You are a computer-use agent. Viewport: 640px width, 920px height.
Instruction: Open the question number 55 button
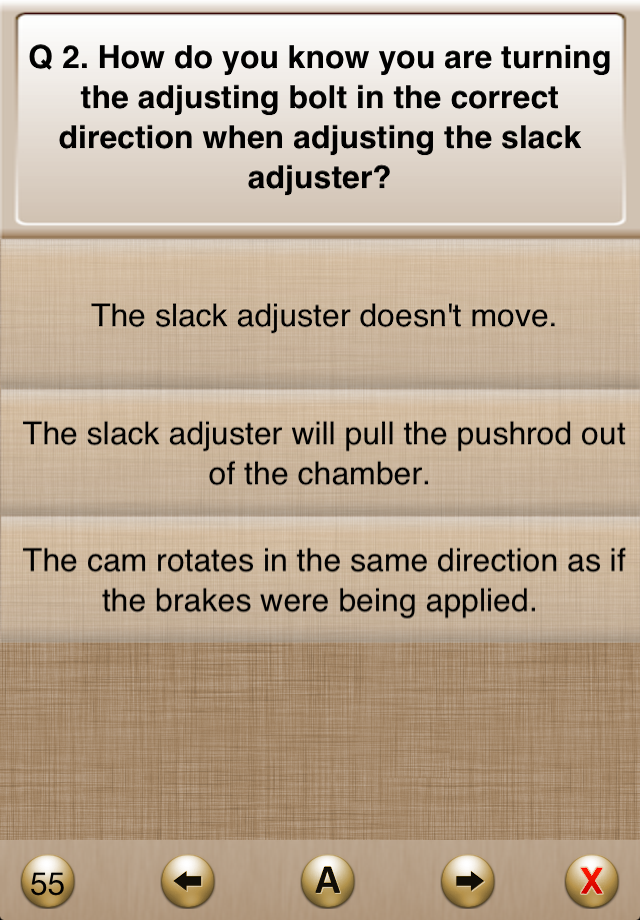(x=47, y=881)
